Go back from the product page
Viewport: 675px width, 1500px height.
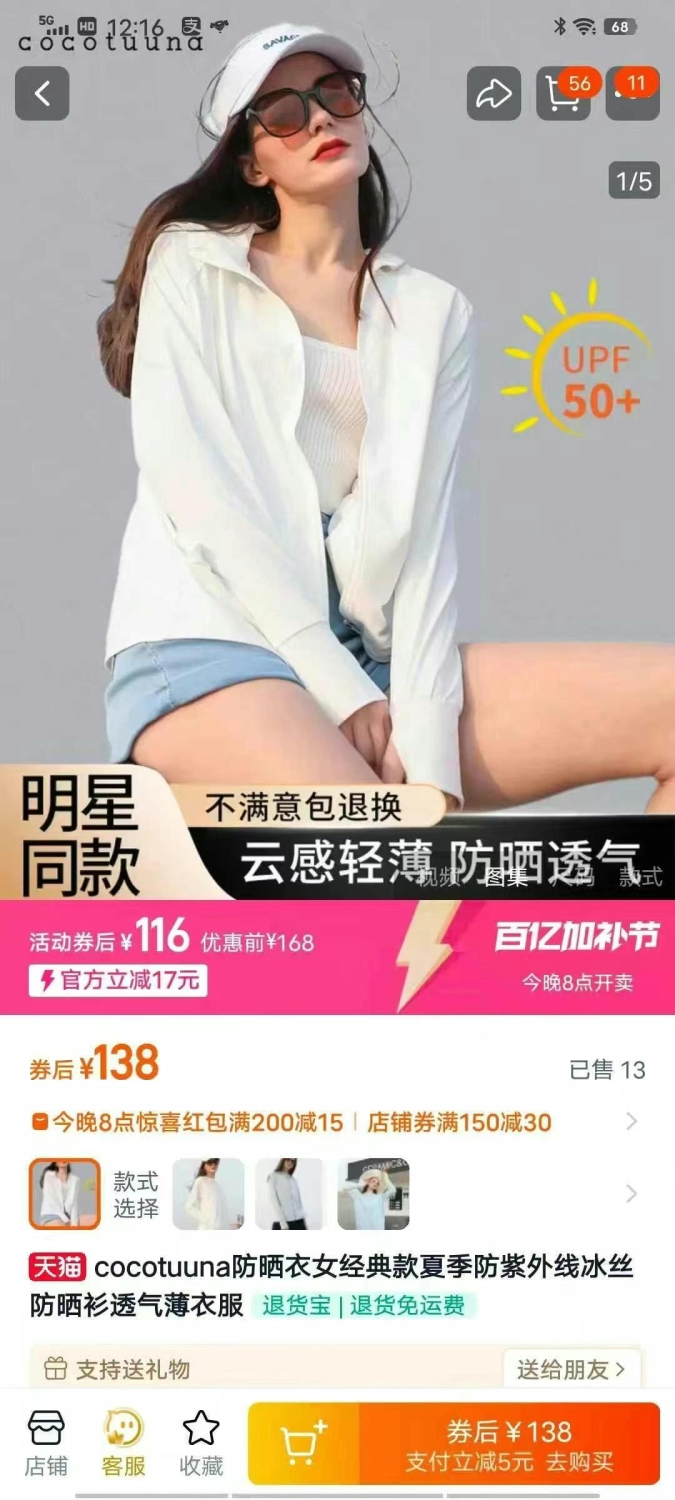(42, 94)
